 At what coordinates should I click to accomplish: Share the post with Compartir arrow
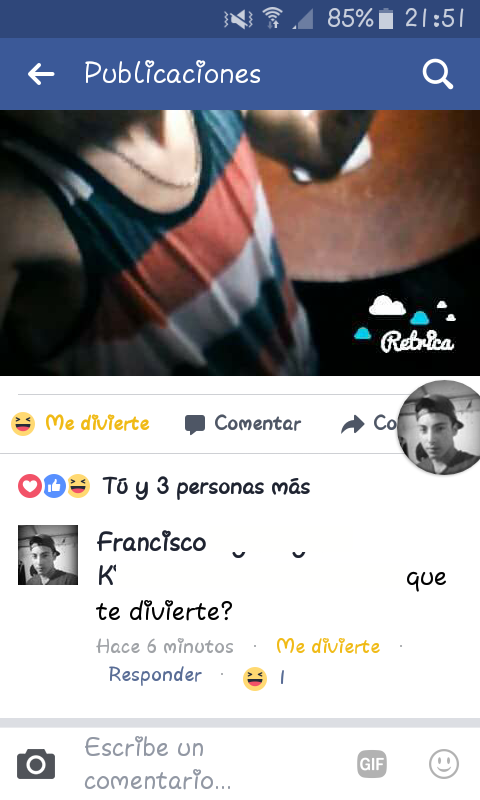[x=368, y=423]
